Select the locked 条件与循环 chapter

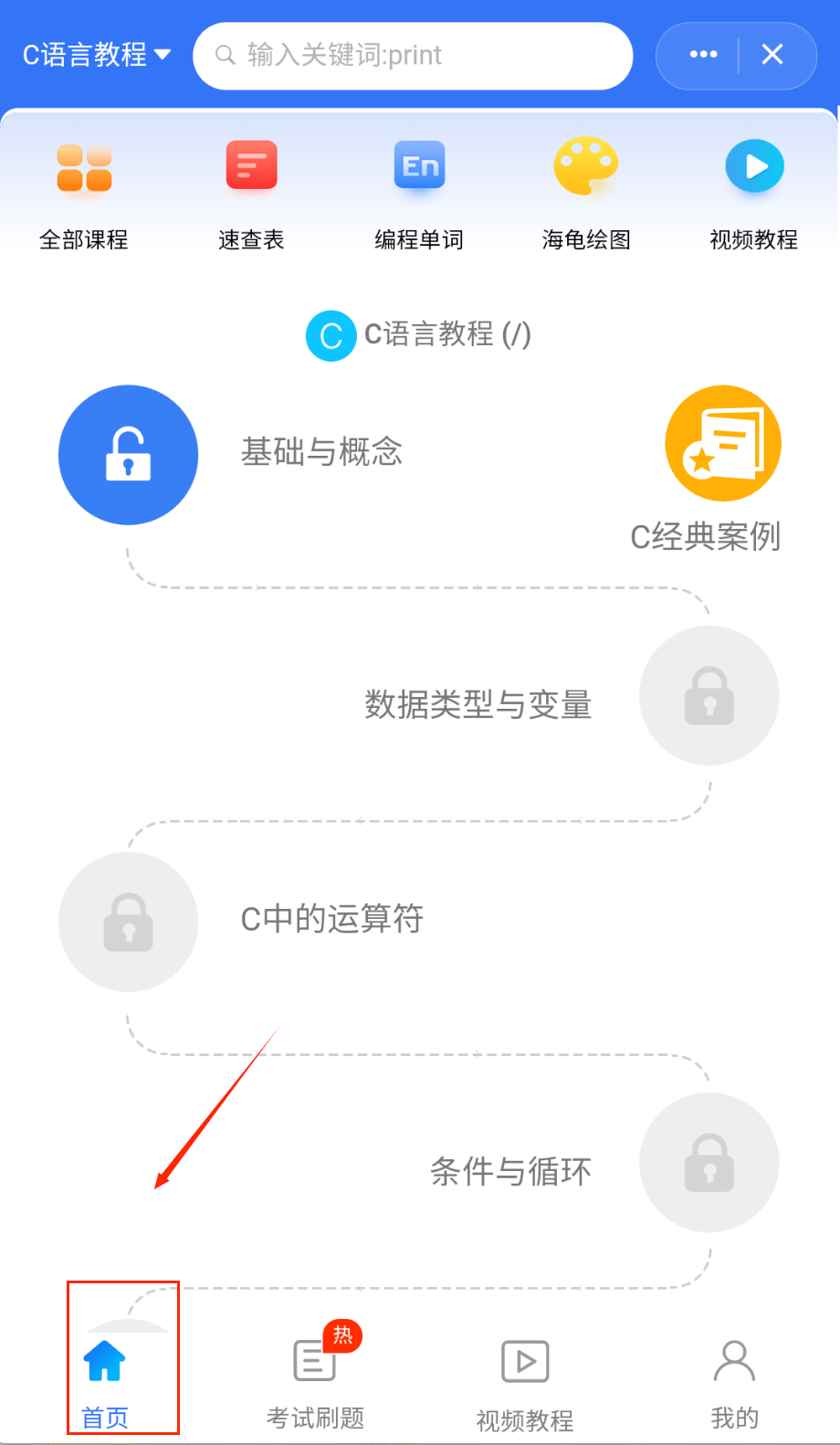(709, 1163)
